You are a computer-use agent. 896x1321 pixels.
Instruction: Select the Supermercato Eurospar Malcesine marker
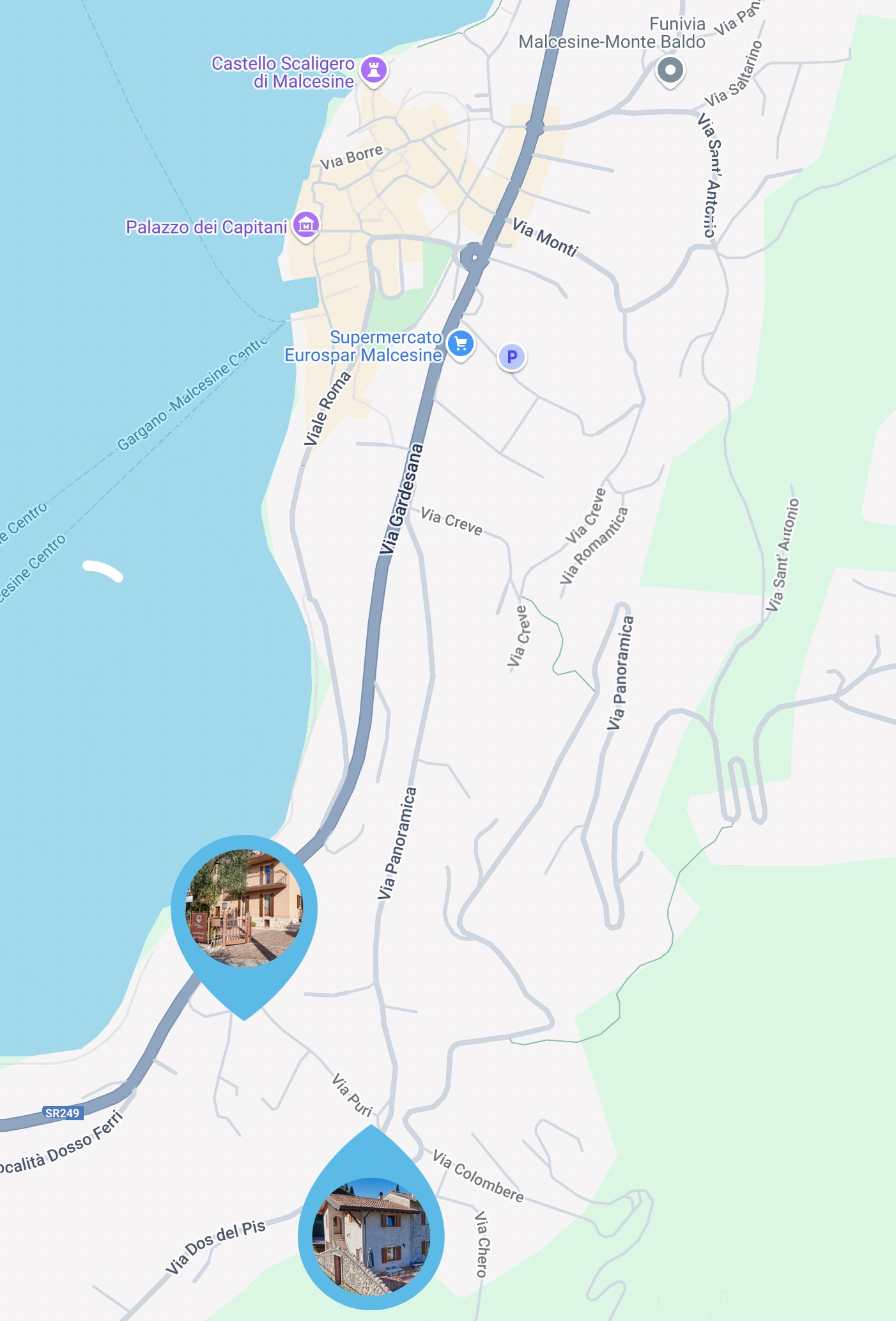460,343
